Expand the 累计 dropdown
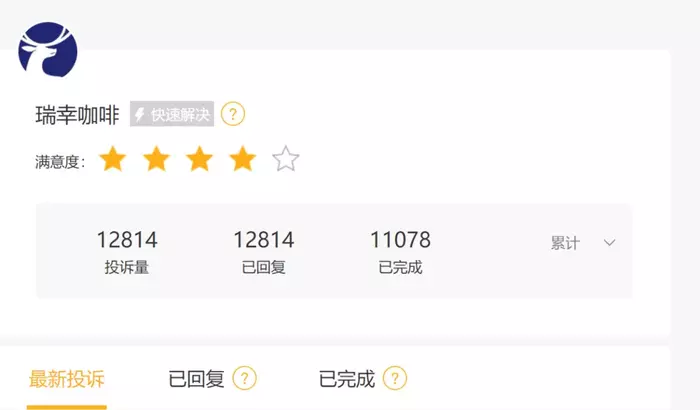This screenshot has width=700, height=410. [x=582, y=243]
